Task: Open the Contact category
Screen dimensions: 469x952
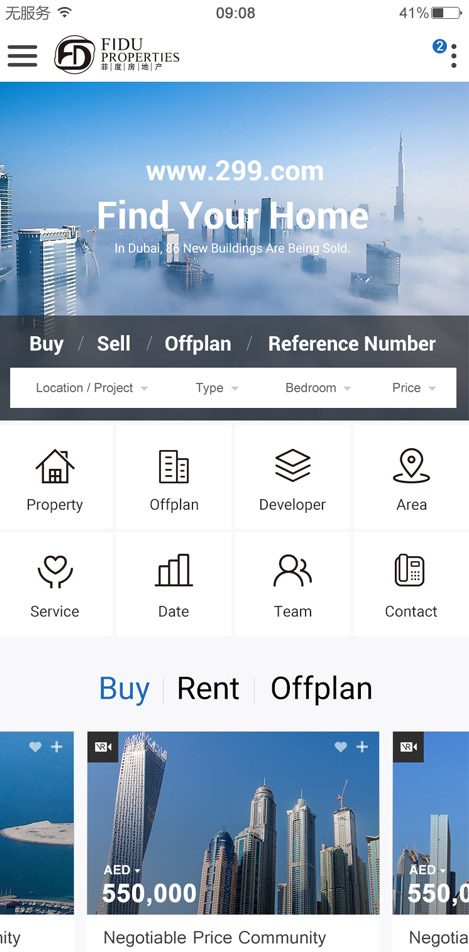Action: 411,584
